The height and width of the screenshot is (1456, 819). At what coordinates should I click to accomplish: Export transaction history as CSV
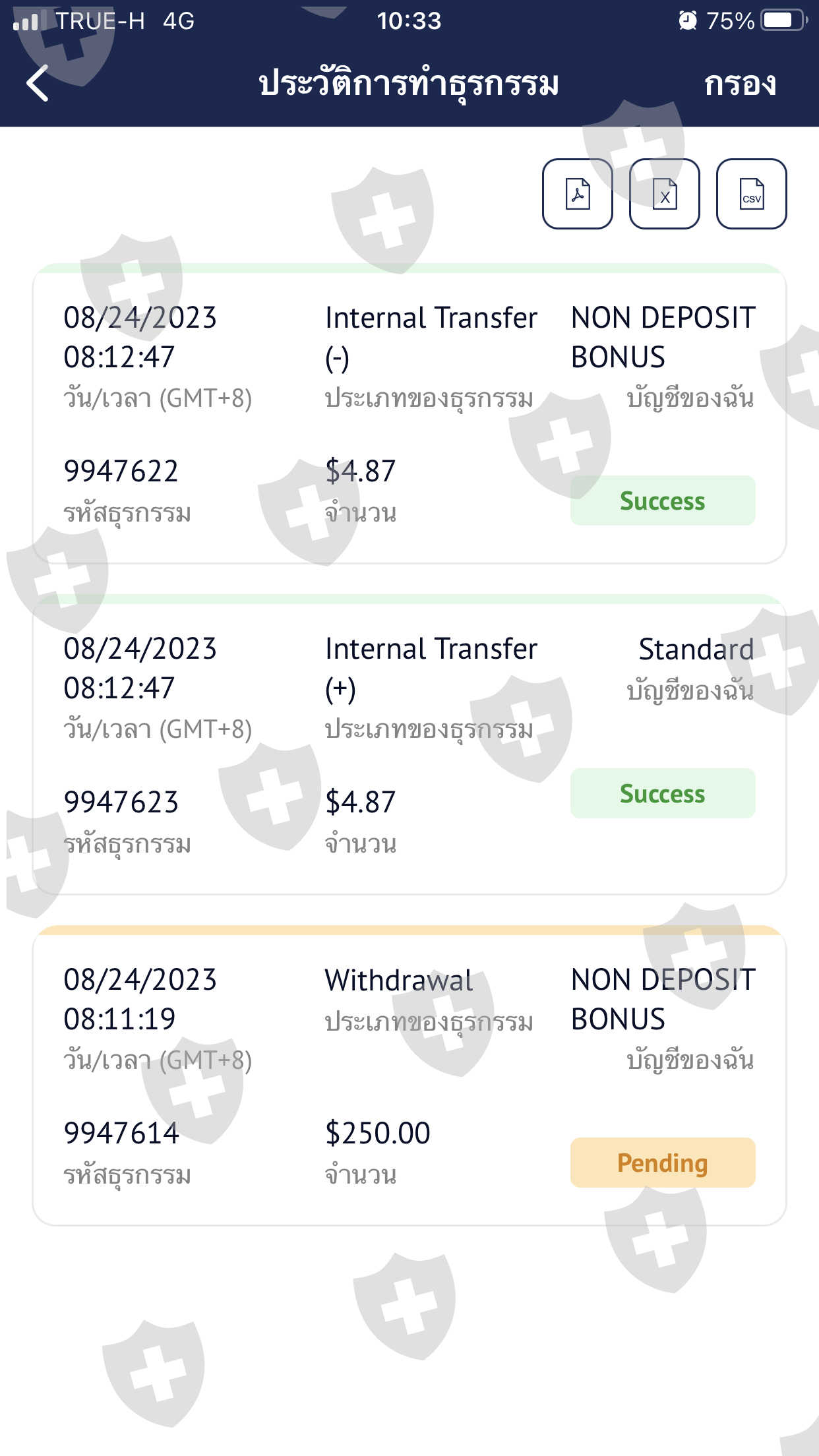pos(751,194)
